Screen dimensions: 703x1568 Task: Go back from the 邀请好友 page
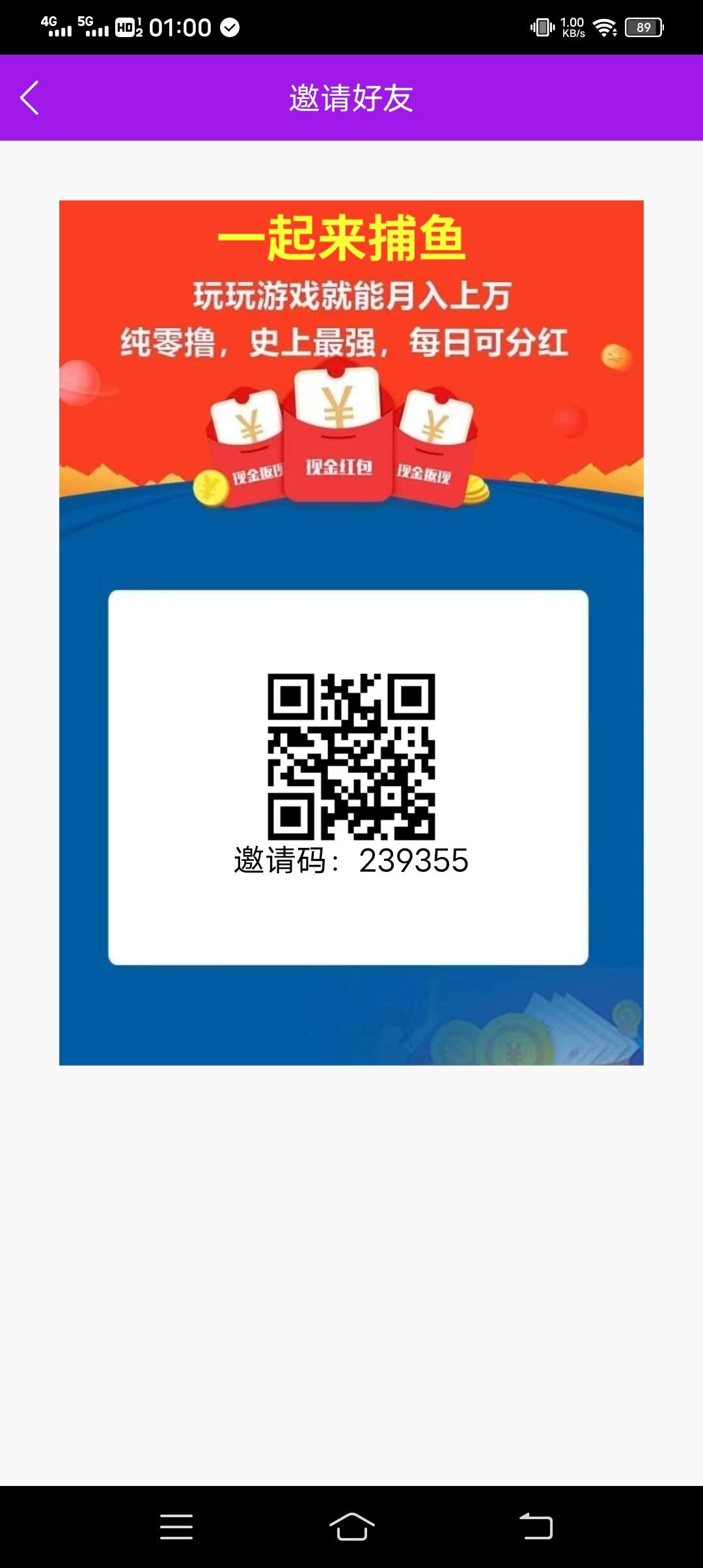30,98
